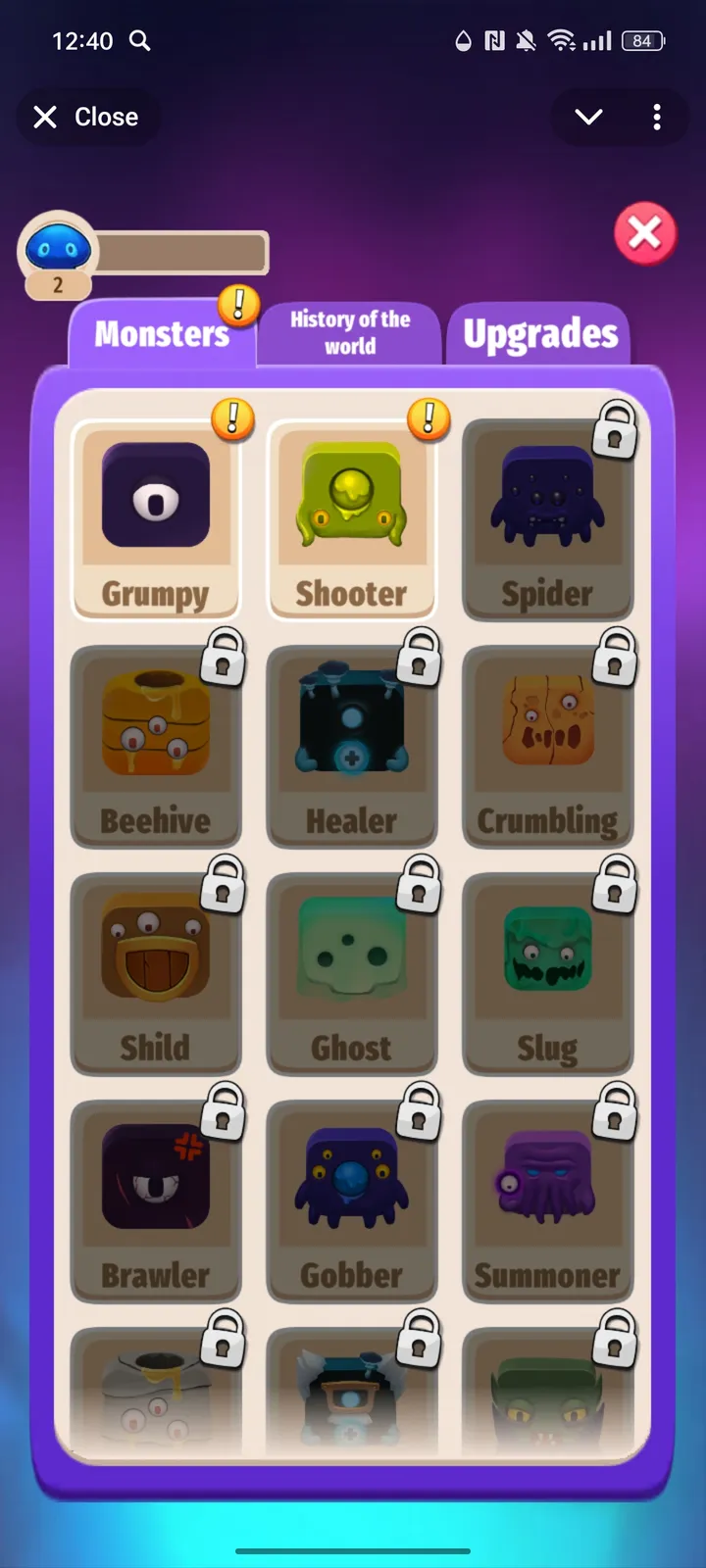Image resolution: width=706 pixels, height=1568 pixels.
Task: Switch to the Upgrades tab
Action: [539, 334]
